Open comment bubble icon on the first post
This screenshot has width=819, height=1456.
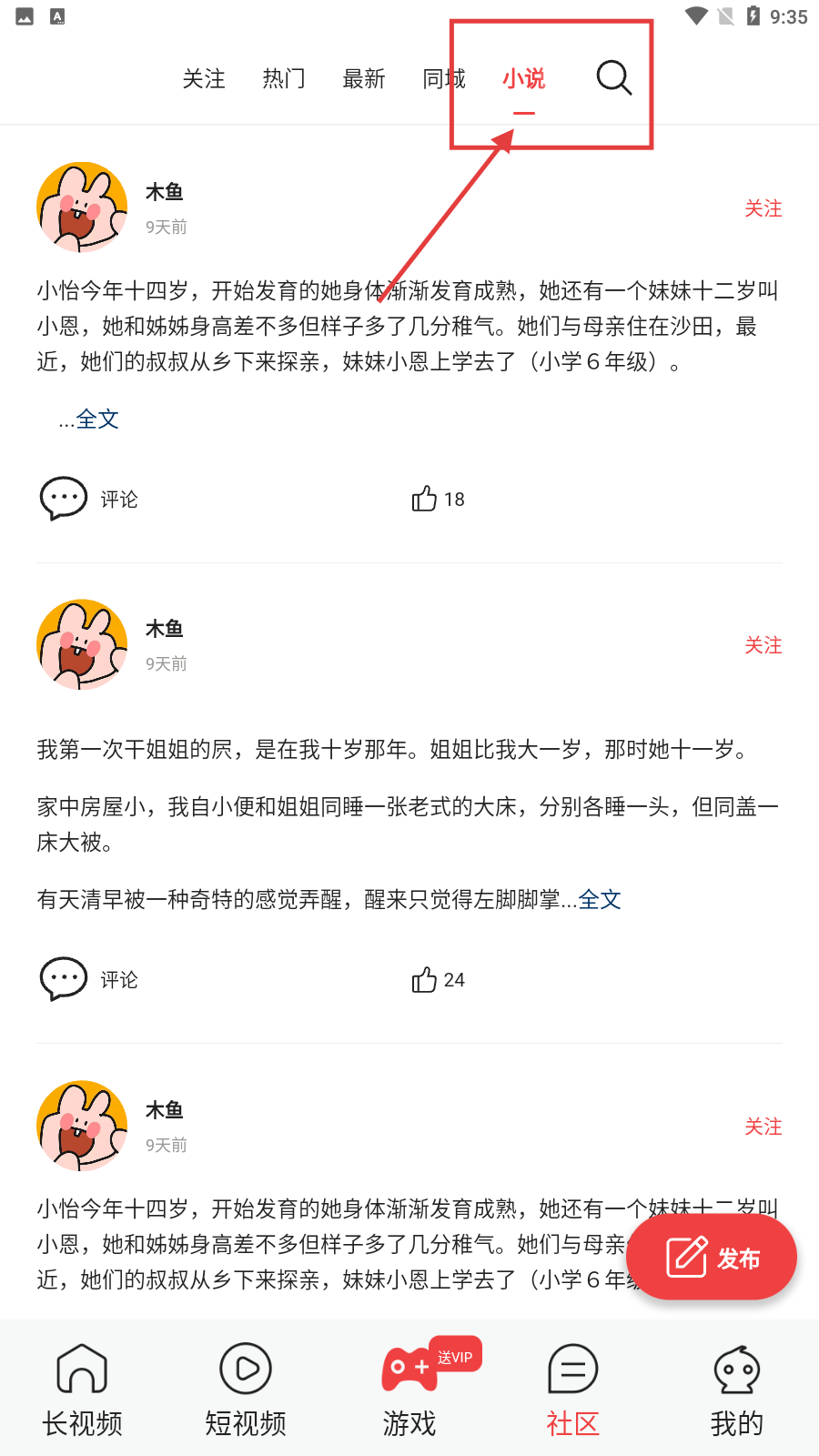pos(63,499)
